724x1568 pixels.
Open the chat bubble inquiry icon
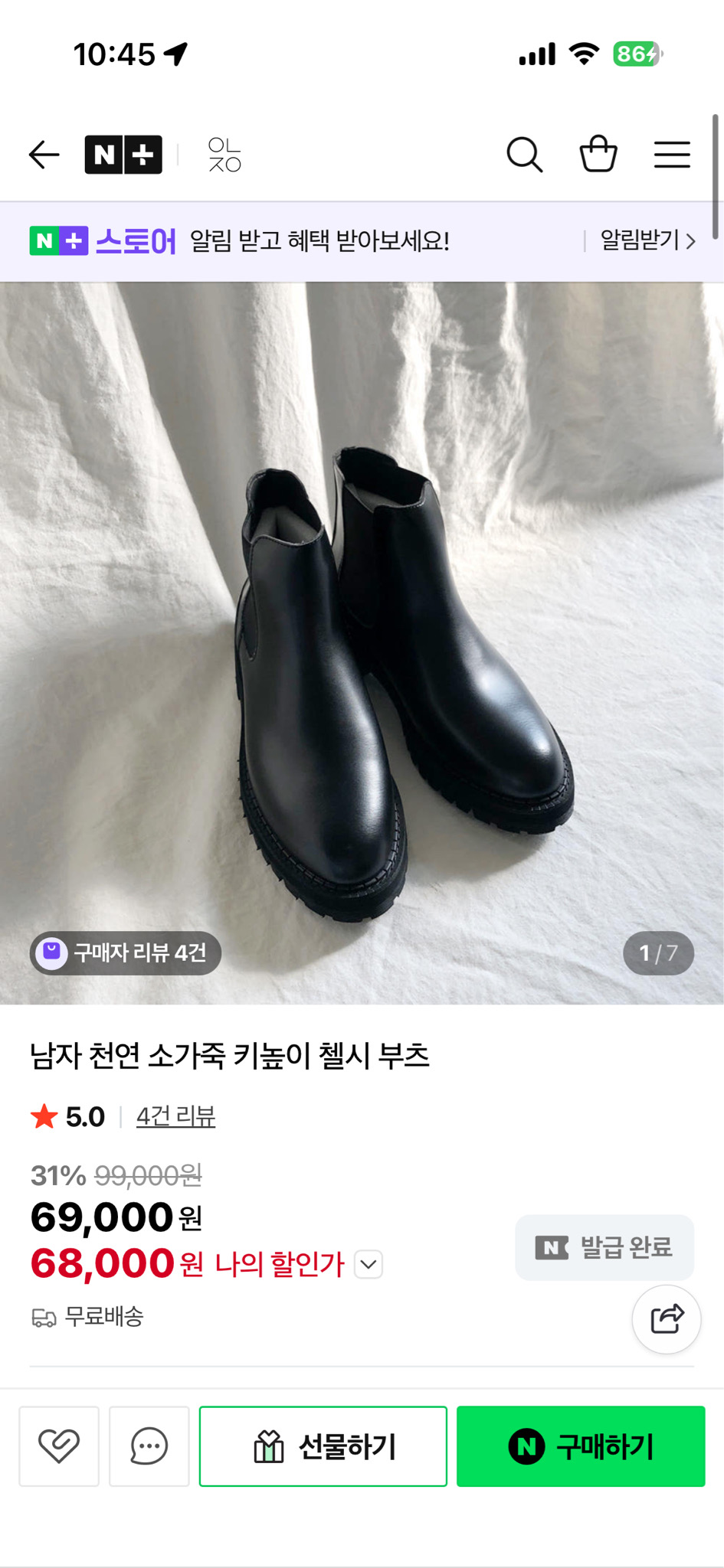[x=149, y=1445]
